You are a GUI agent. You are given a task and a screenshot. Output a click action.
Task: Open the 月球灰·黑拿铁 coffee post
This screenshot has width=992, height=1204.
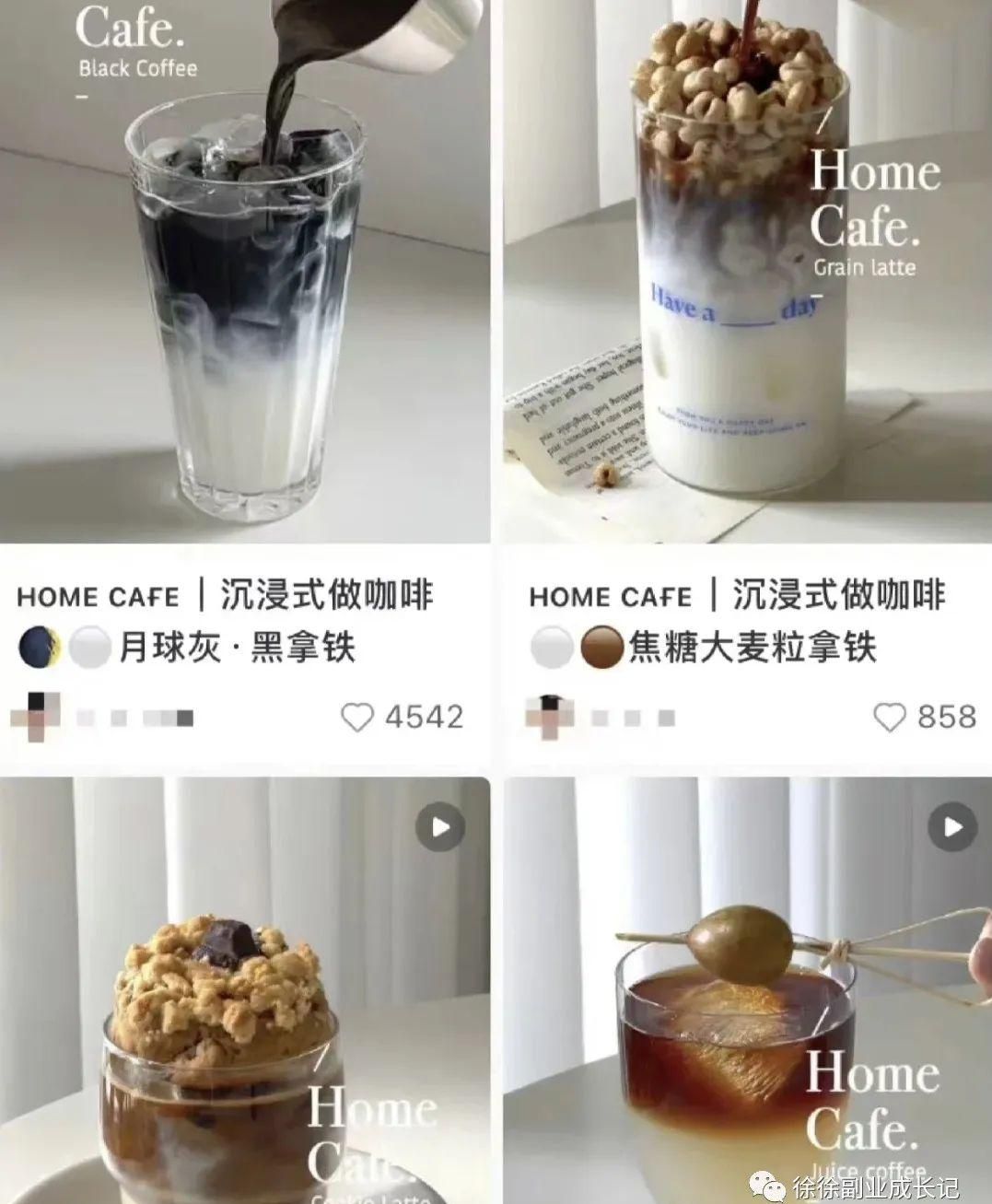(244, 276)
